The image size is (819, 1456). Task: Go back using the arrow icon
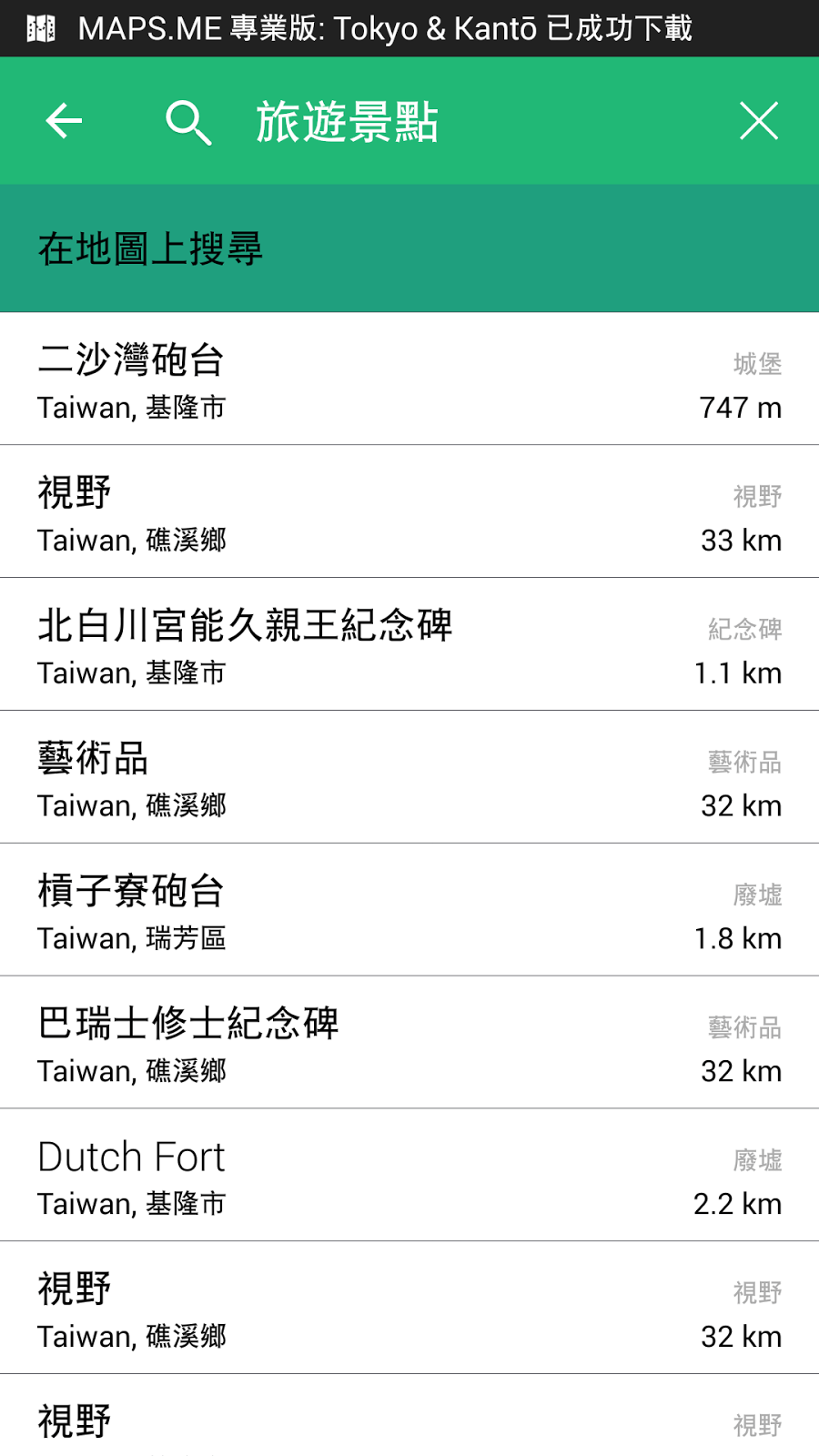[64, 121]
